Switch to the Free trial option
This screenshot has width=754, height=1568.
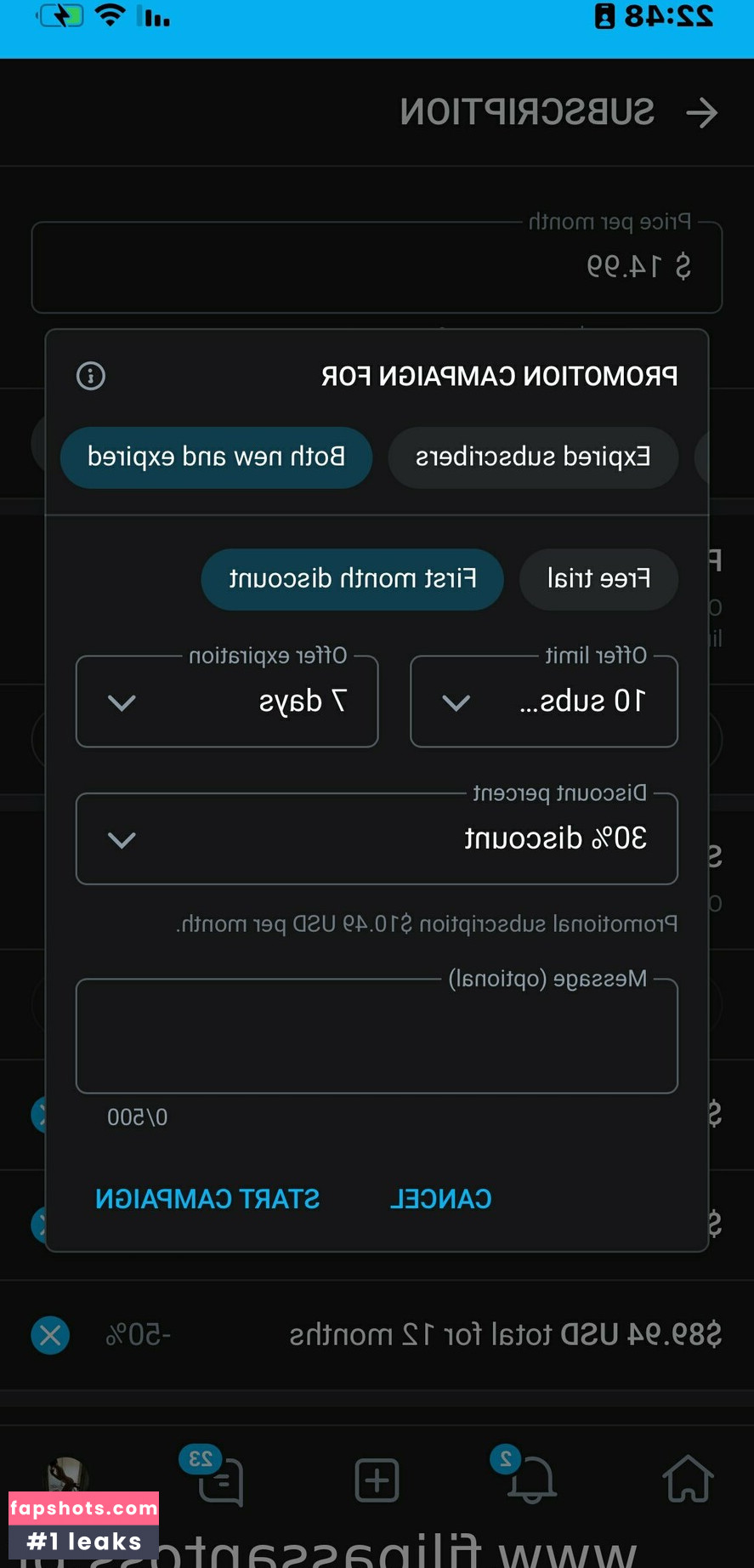click(x=598, y=579)
